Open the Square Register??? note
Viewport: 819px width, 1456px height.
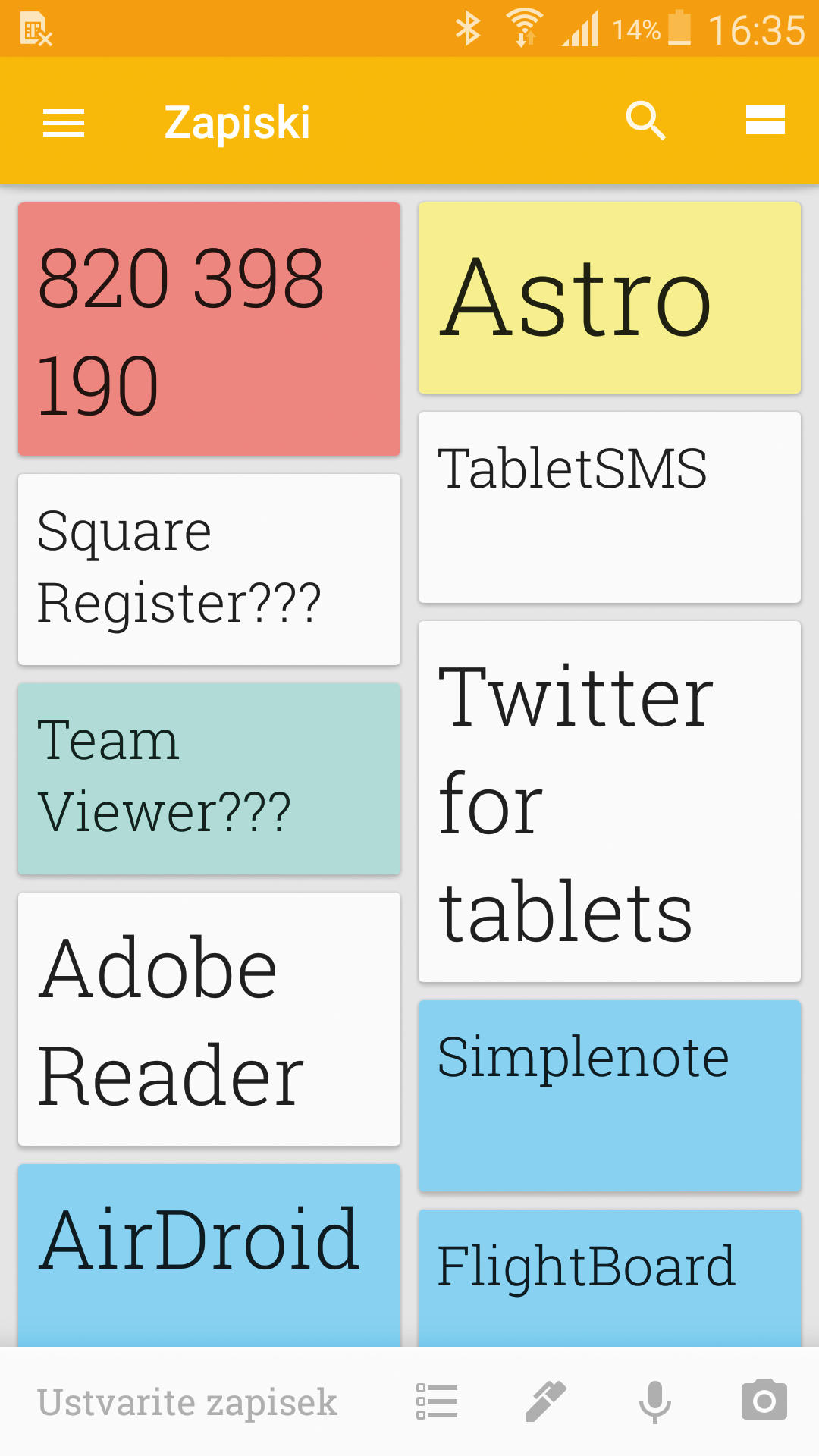point(209,570)
